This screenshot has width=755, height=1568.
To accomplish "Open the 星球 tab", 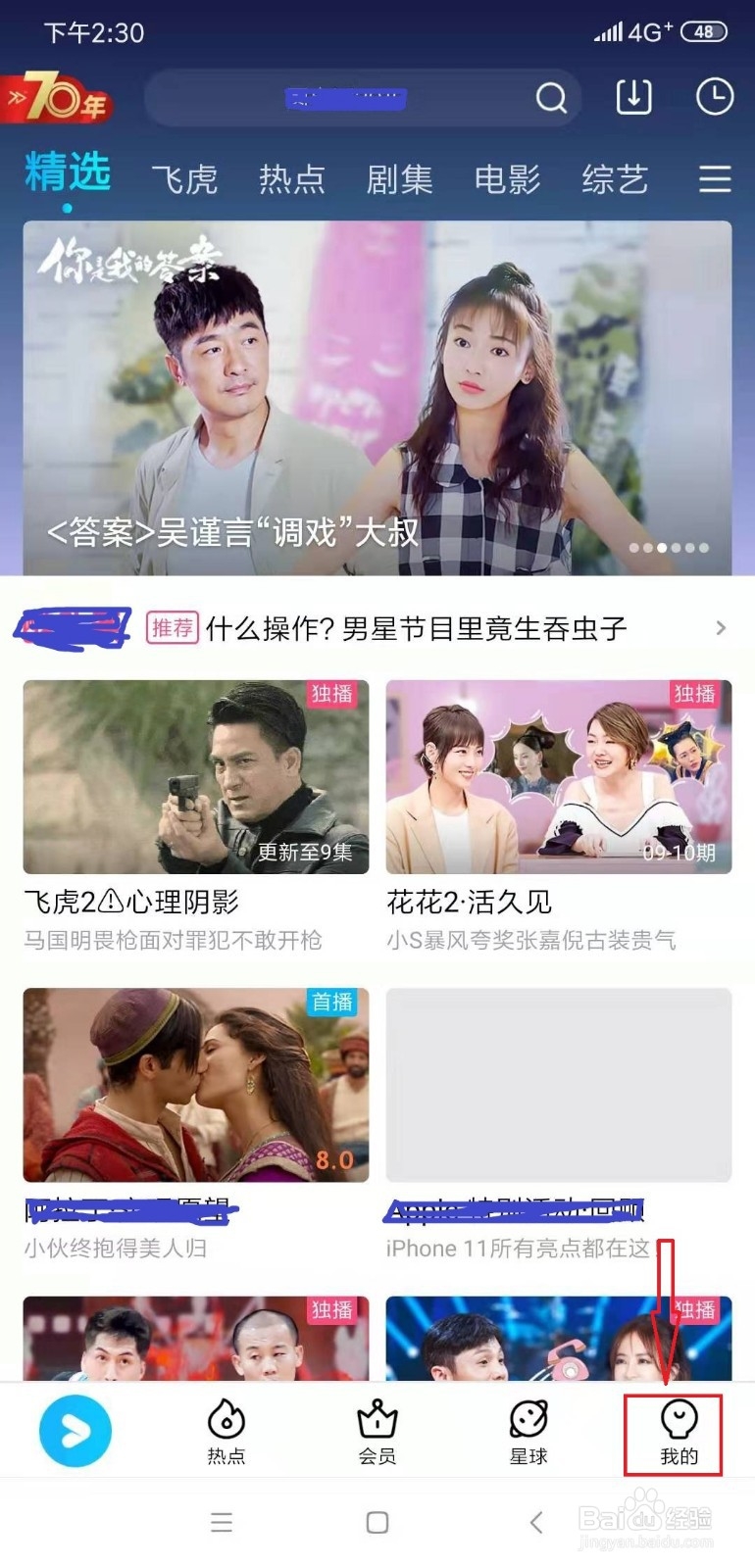I will point(528,1432).
